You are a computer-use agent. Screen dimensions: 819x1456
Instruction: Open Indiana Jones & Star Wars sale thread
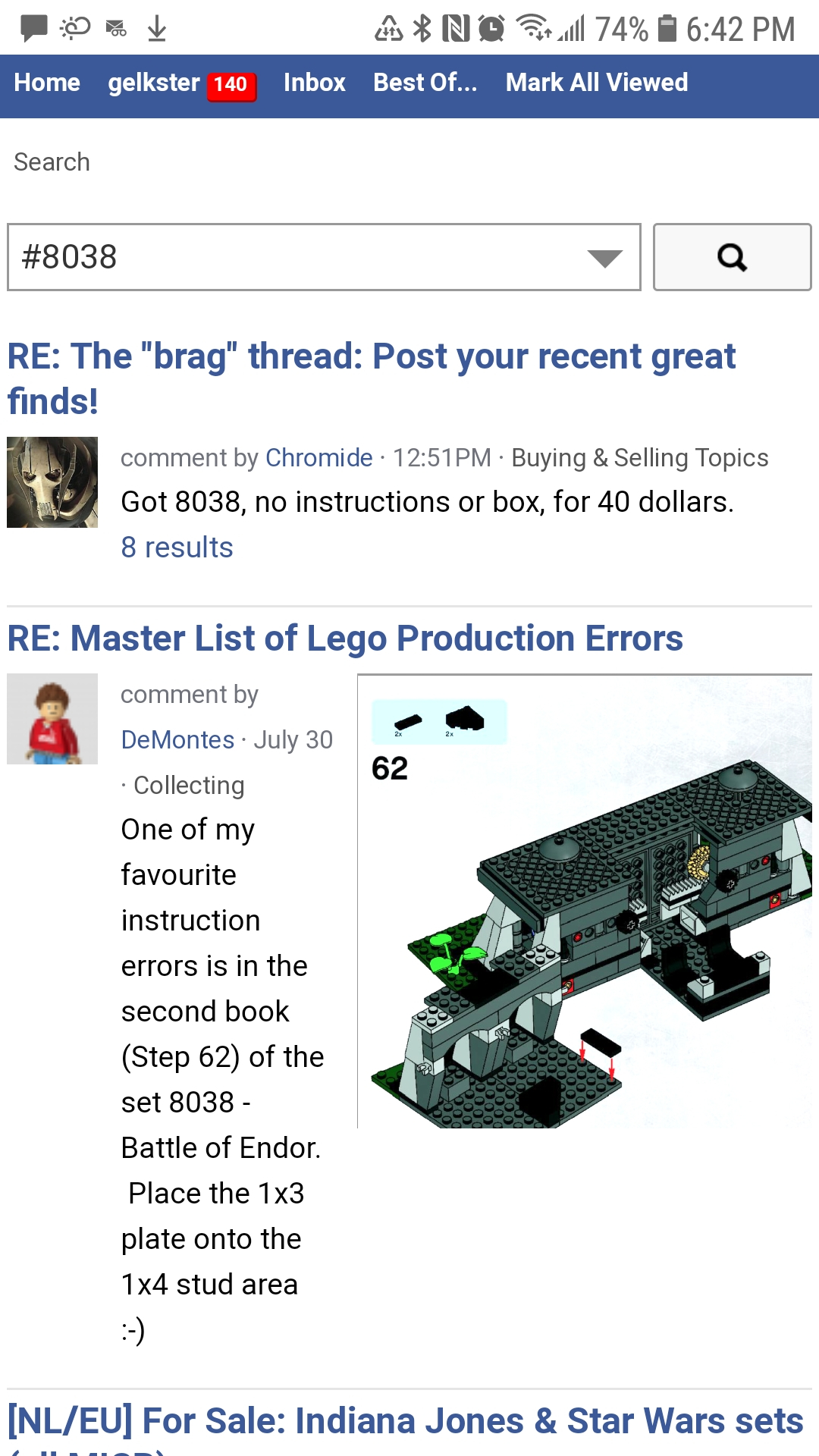click(x=405, y=1423)
